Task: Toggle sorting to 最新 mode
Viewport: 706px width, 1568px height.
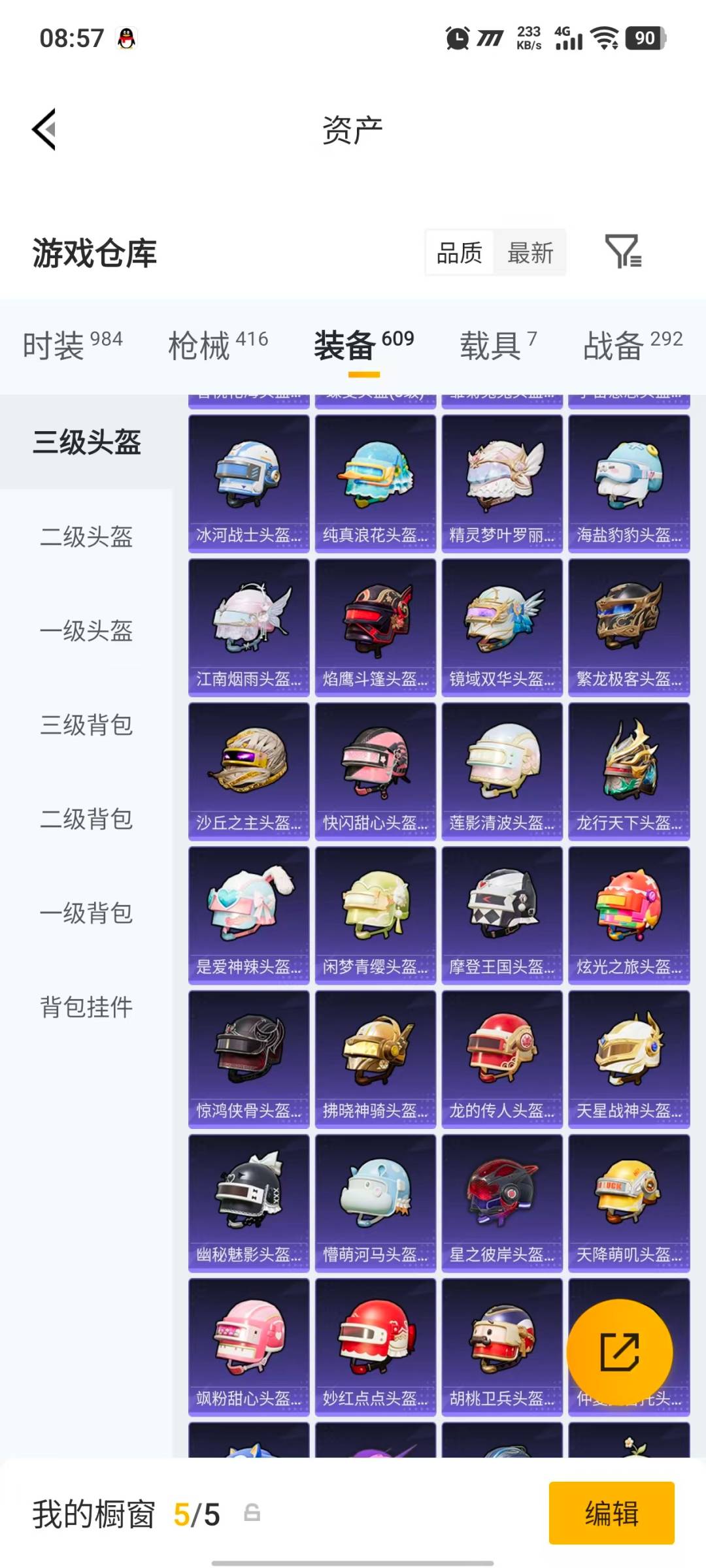Action: click(530, 252)
